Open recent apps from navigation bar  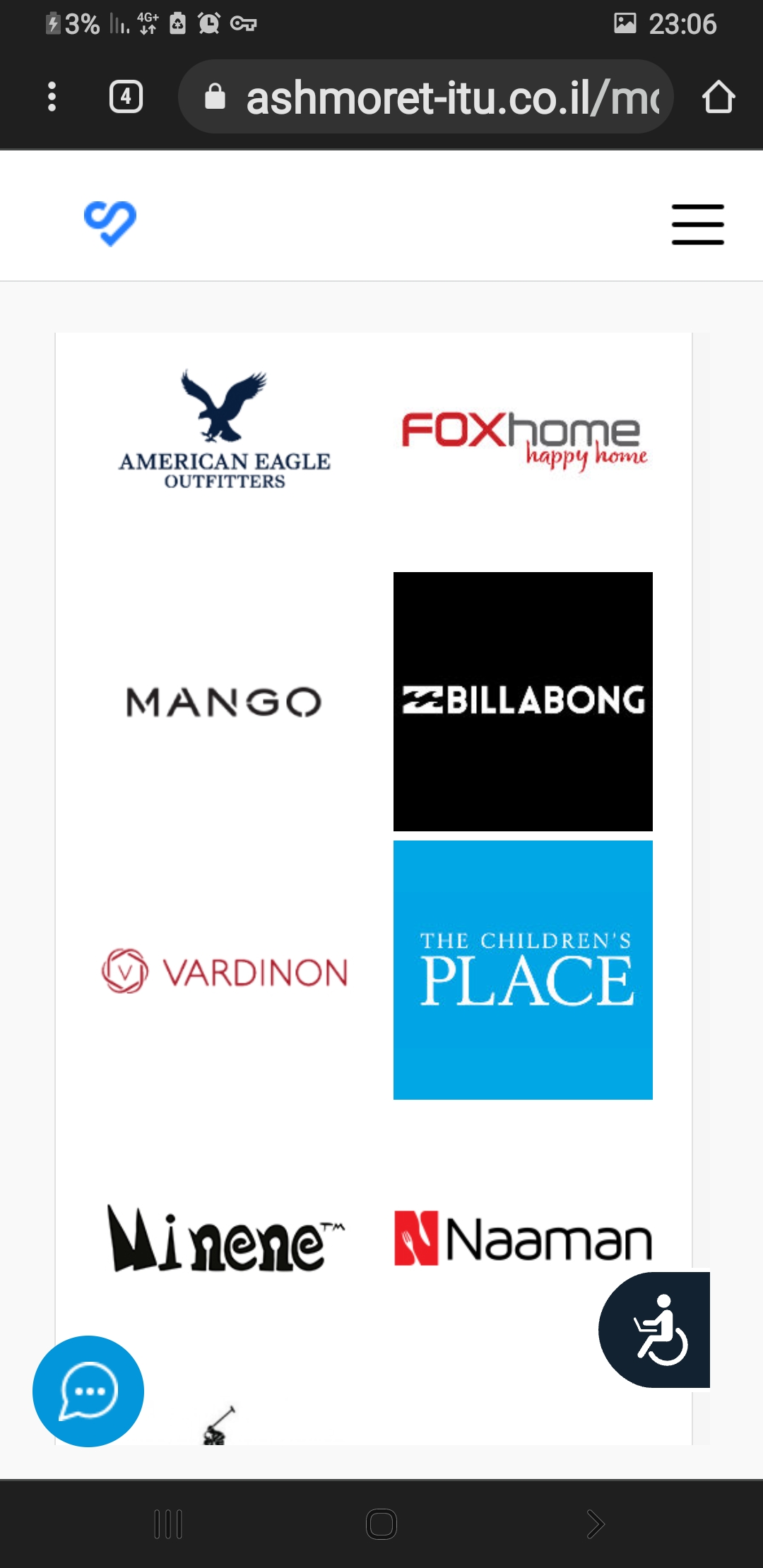click(x=168, y=1524)
